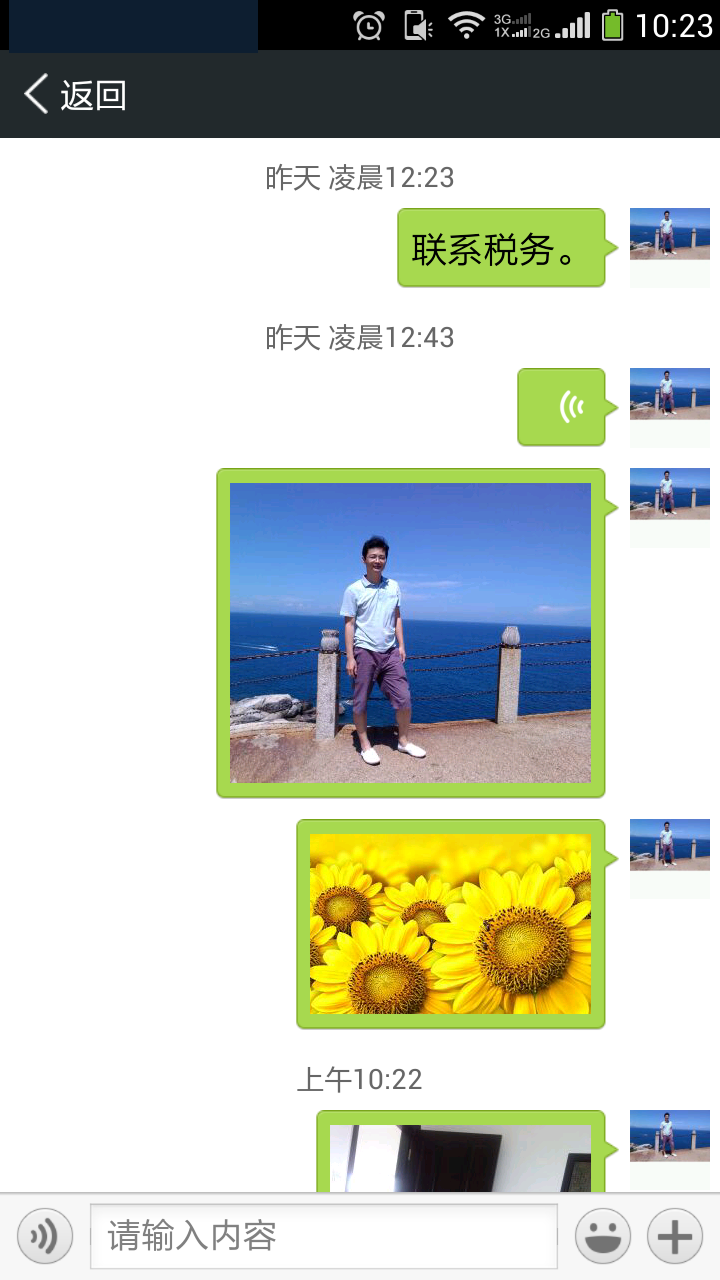Open the plus attachment menu

[675, 1237]
